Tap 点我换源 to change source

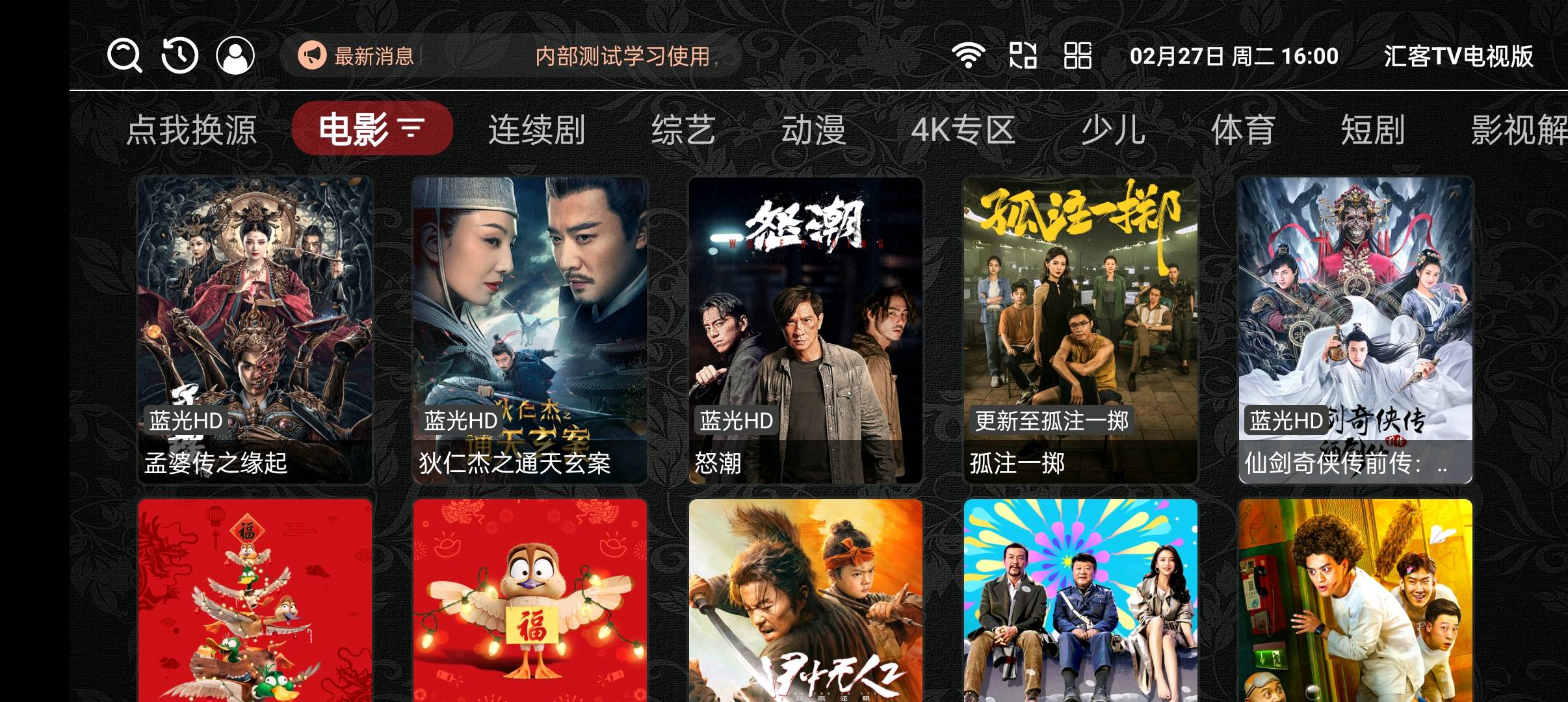coord(192,129)
